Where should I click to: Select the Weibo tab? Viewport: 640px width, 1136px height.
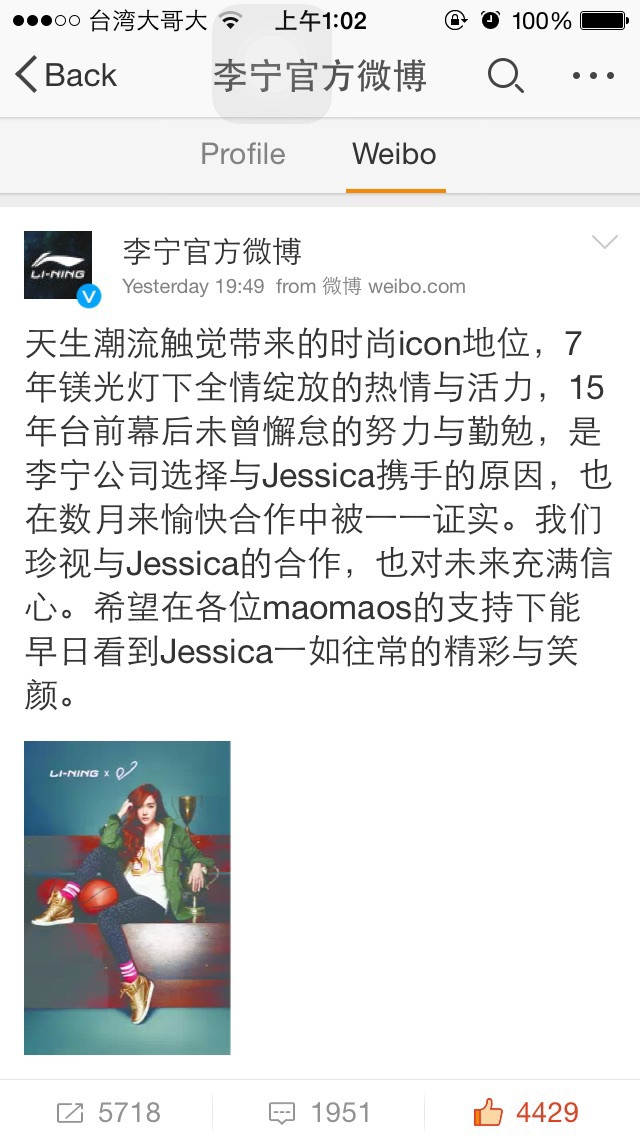pos(394,154)
